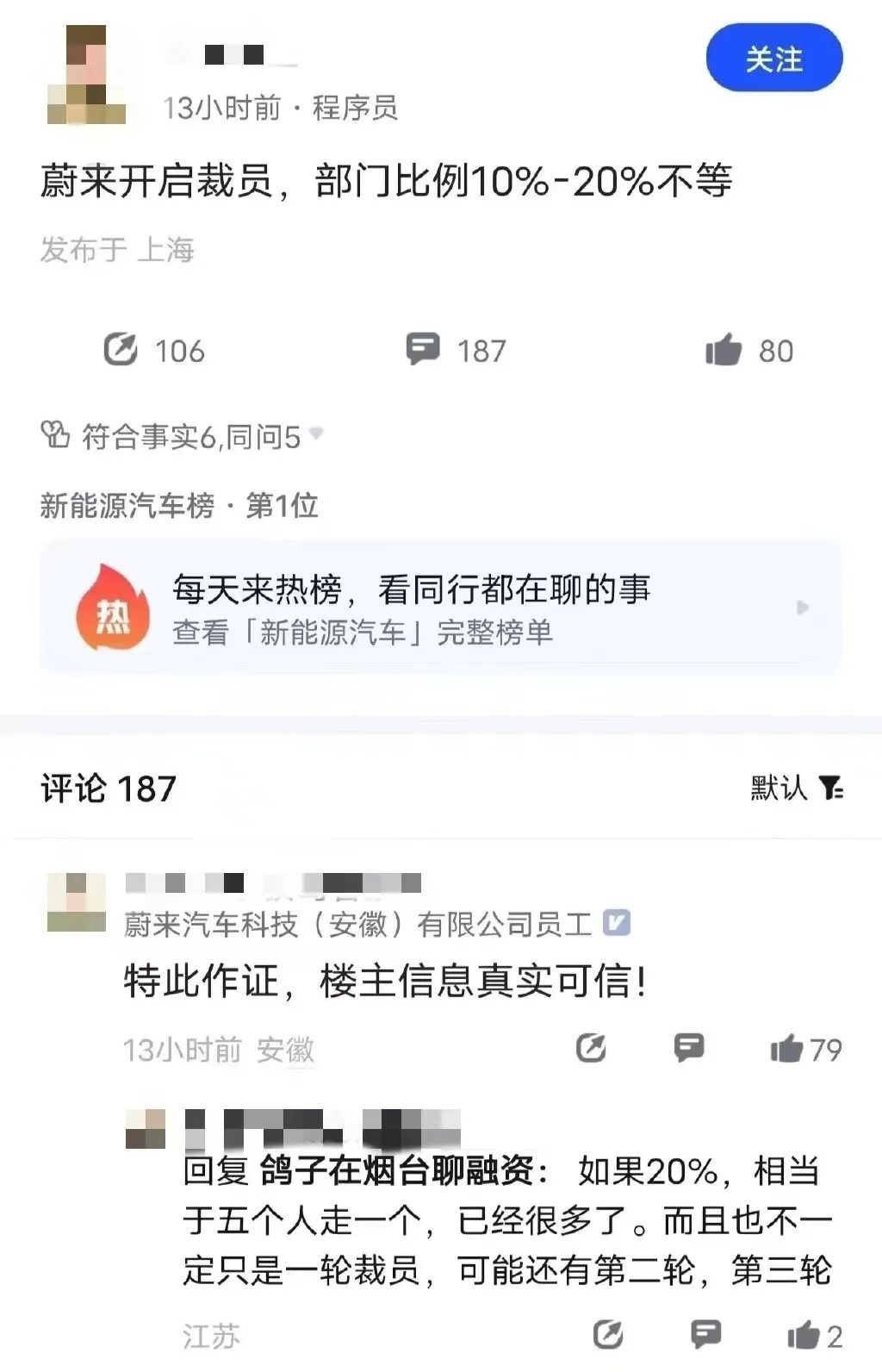The height and width of the screenshot is (1372, 882).
Task: Click the reply icon under the Jiangsu comment
Action: point(707,1335)
